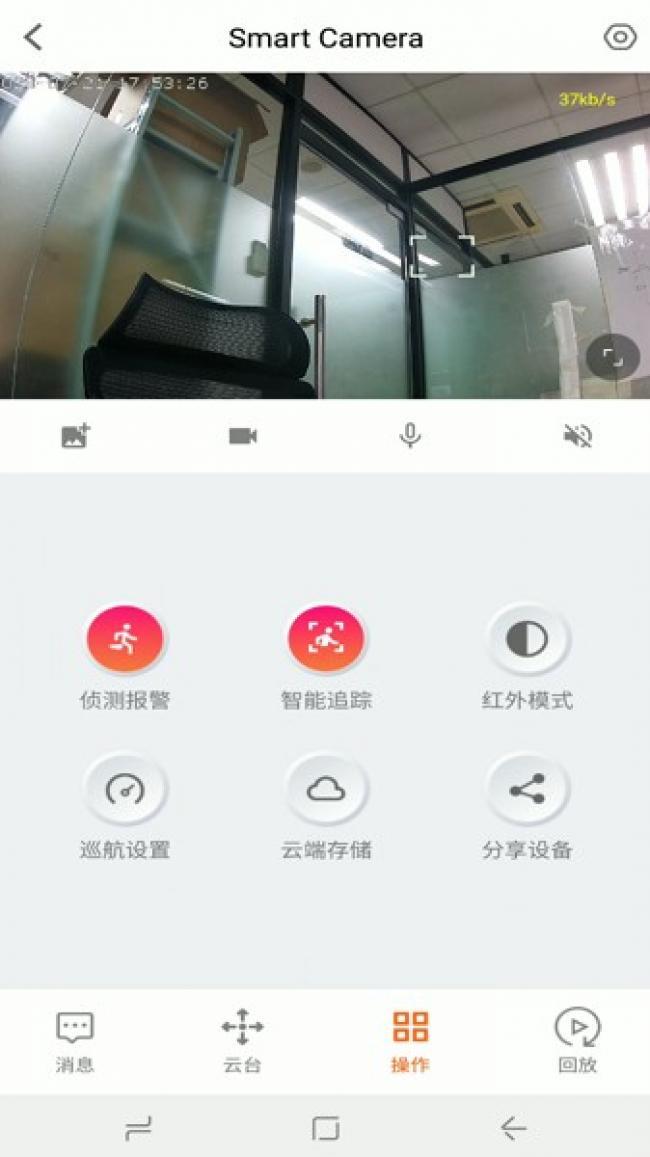Select the 操作 operations tab

coord(410,1040)
